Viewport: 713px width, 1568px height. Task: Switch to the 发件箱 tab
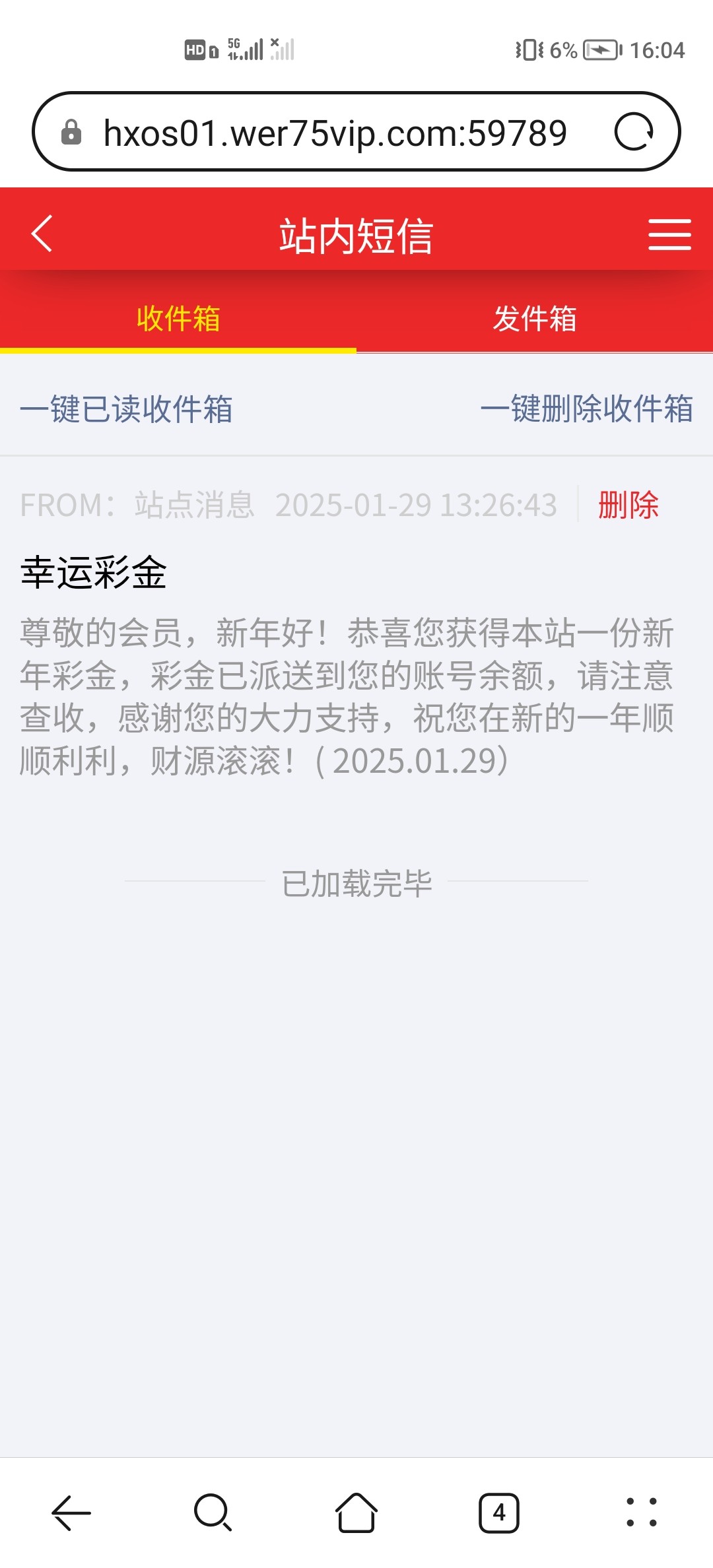[535, 318]
